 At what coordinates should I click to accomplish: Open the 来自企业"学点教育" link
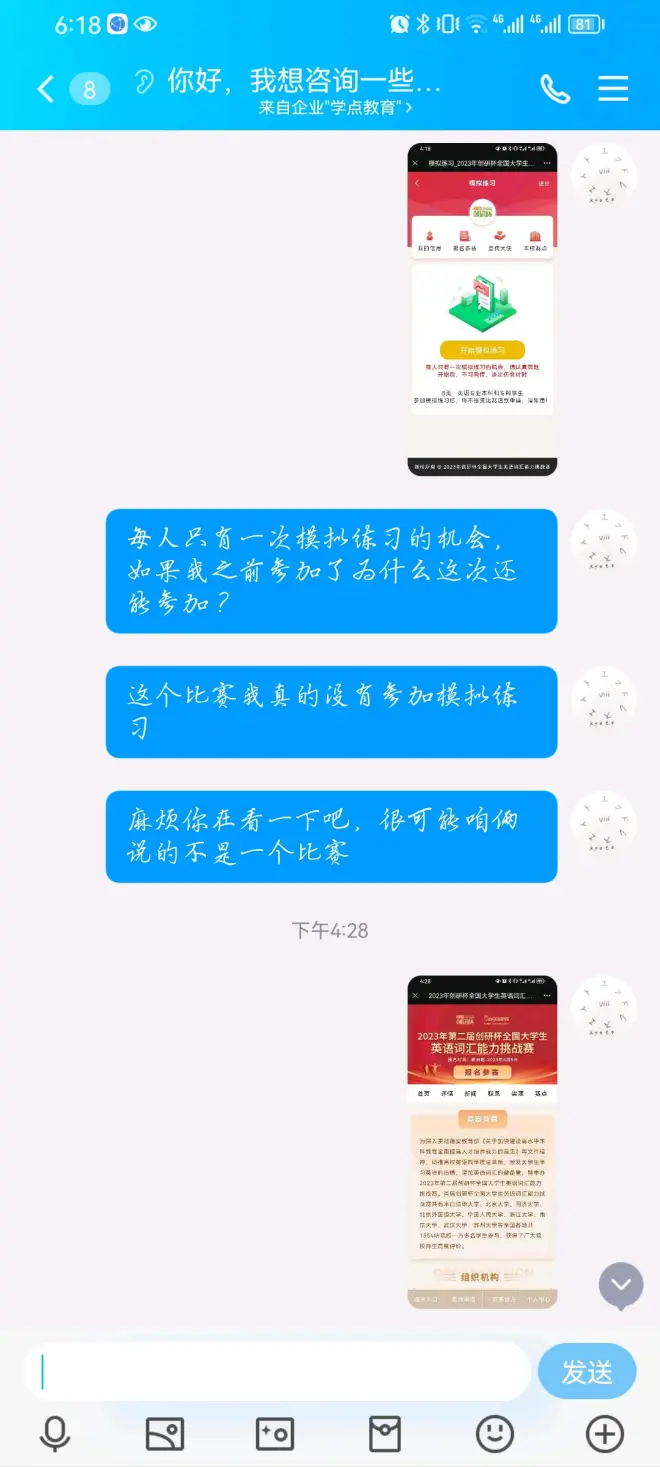[x=335, y=108]
